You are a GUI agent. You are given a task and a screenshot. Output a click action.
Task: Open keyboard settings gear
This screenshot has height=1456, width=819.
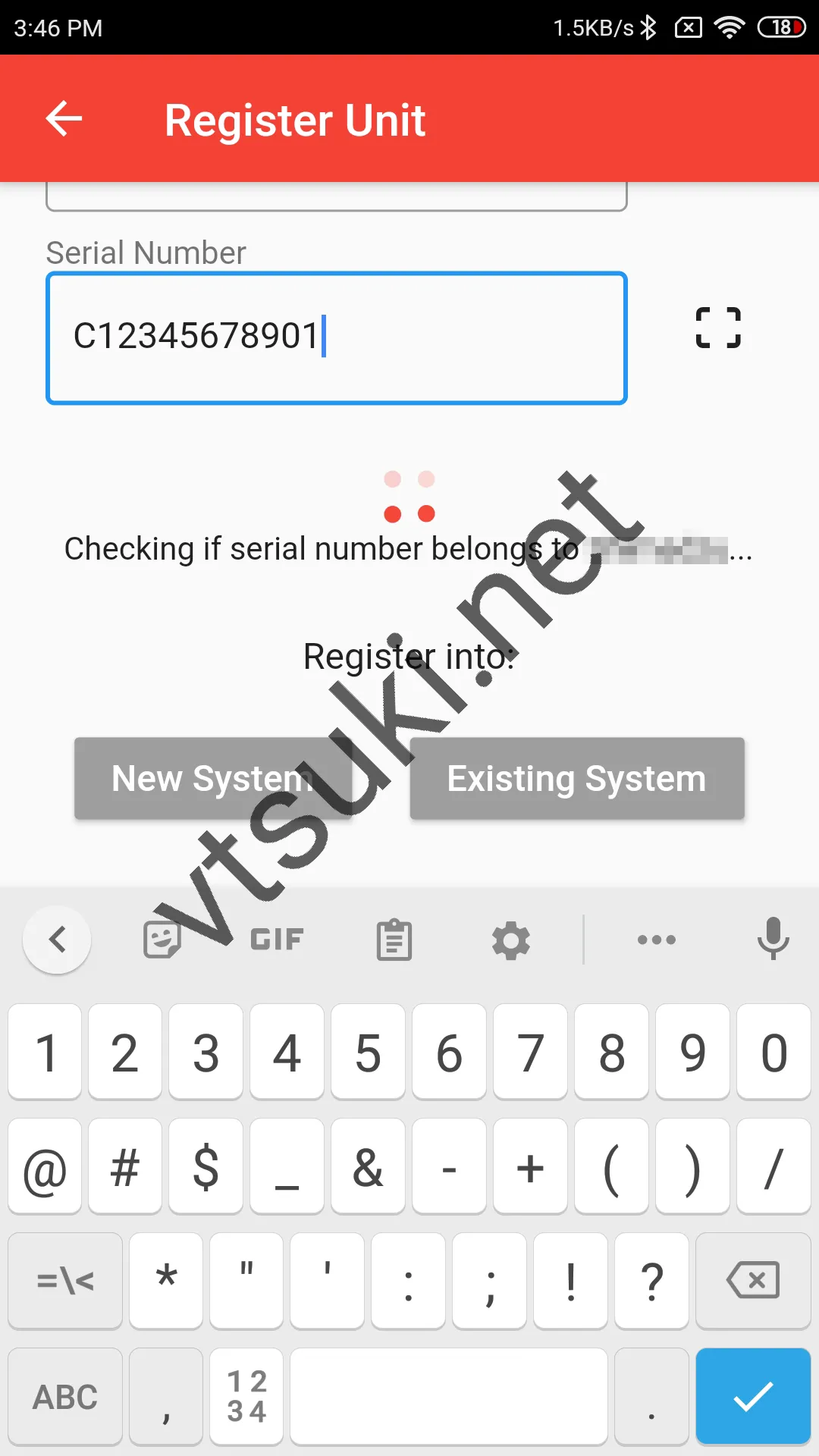(511, 940)
